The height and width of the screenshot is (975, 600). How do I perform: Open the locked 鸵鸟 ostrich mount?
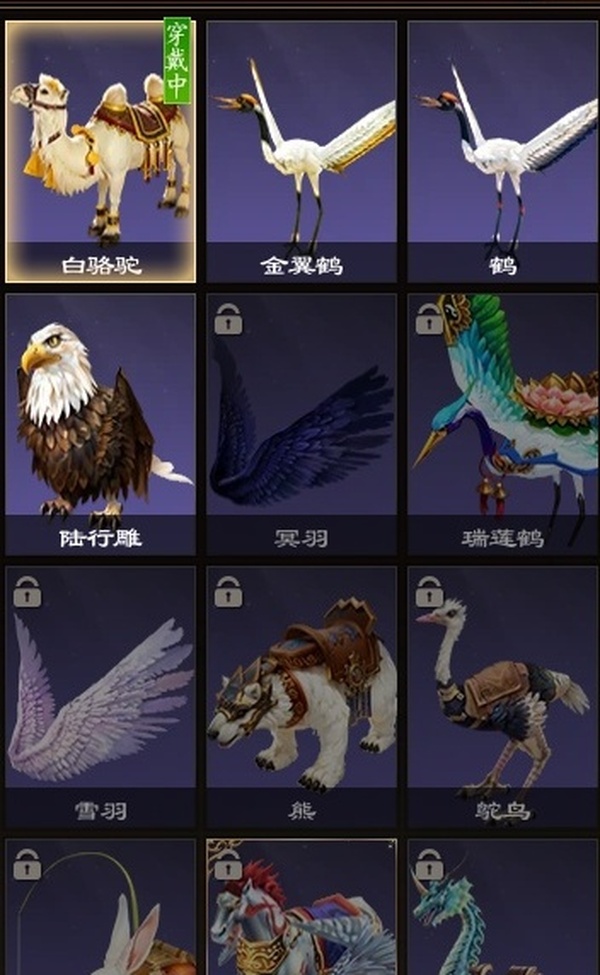click(502, 695)
